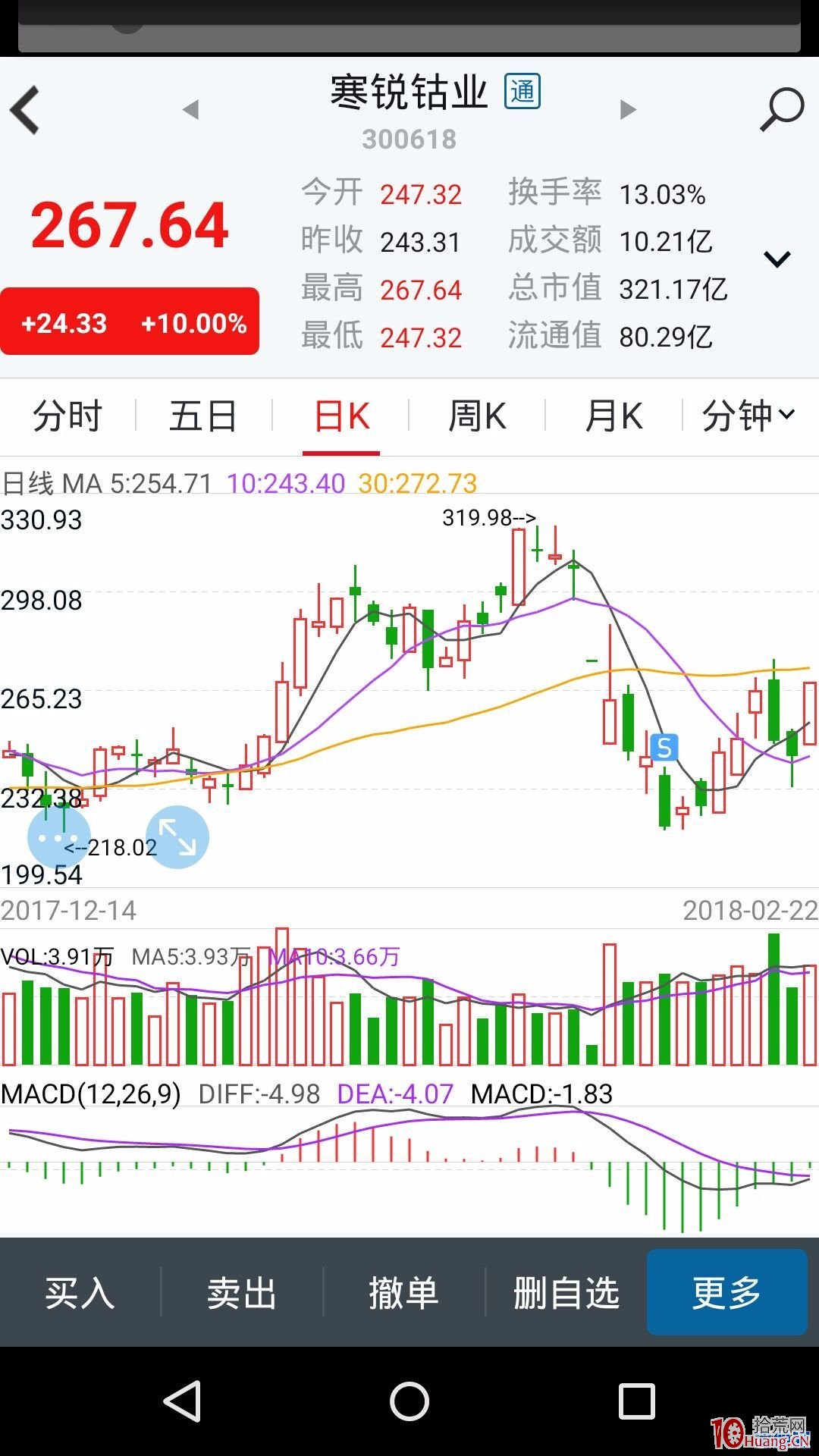The width and height of the screenshot is (819, 1456).
Task: Tap the 通 badge next to stock name
Action: tap(523, 89)
